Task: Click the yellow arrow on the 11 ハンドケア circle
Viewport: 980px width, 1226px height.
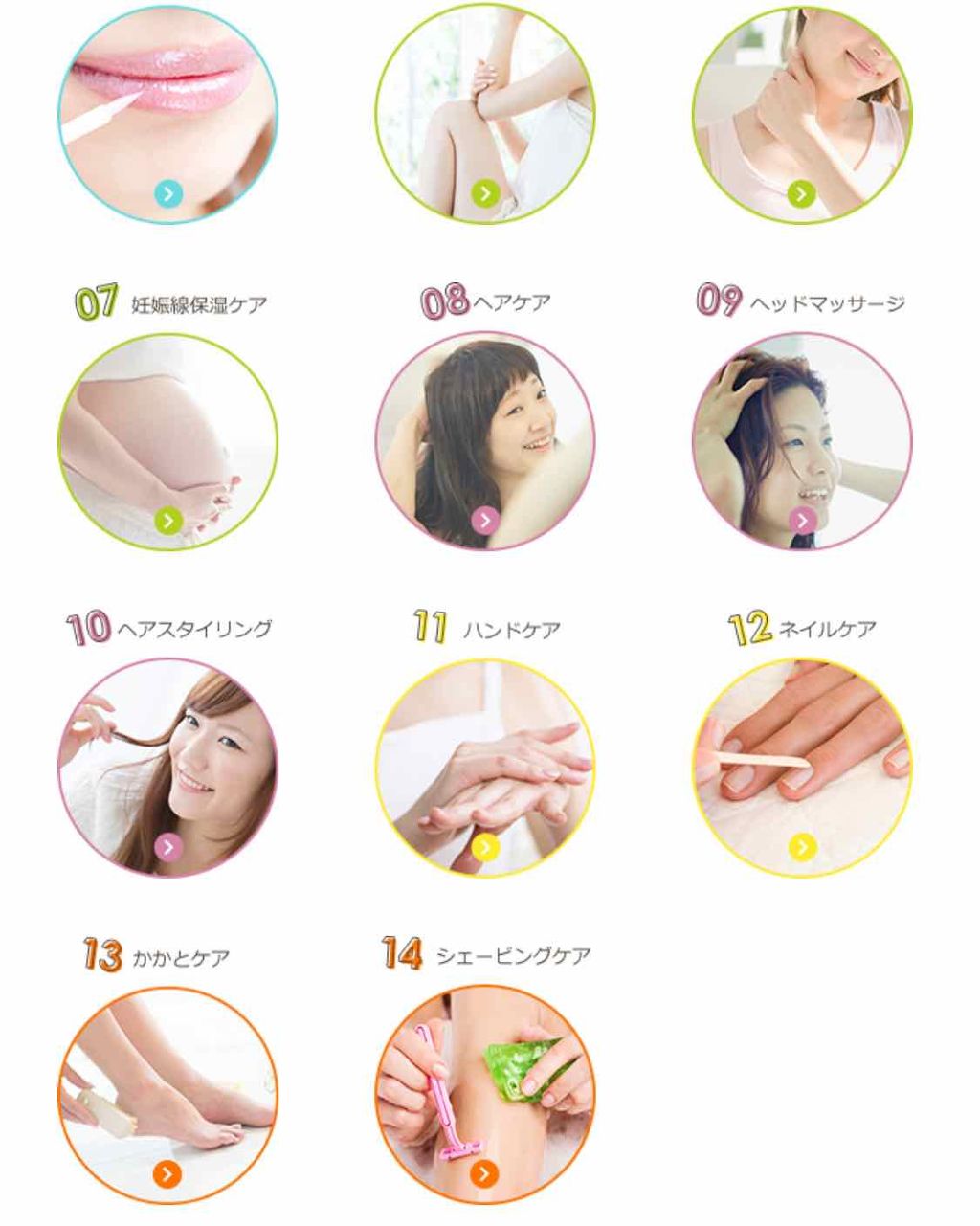Action: [484, 846]
